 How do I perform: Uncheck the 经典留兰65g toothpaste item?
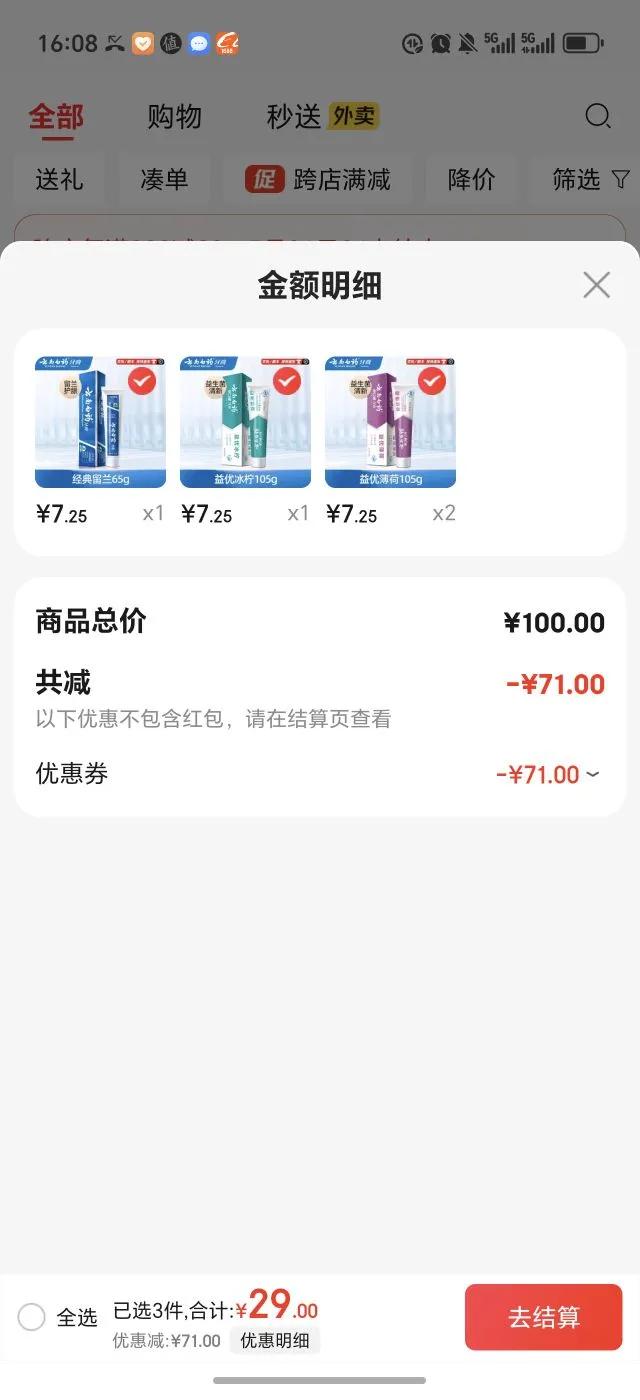coord(142,381)
